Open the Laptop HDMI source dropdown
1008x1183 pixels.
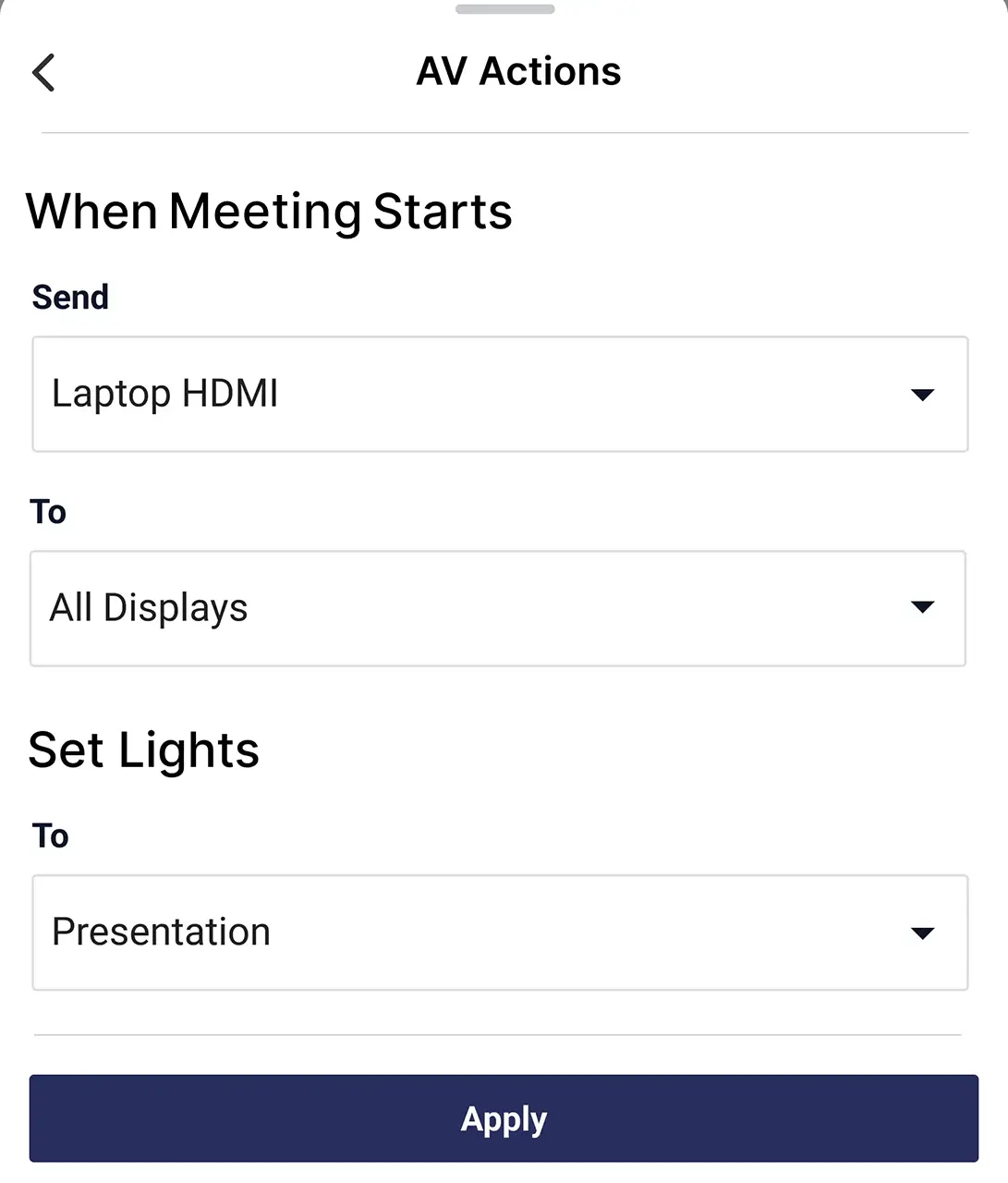[499, 395]
